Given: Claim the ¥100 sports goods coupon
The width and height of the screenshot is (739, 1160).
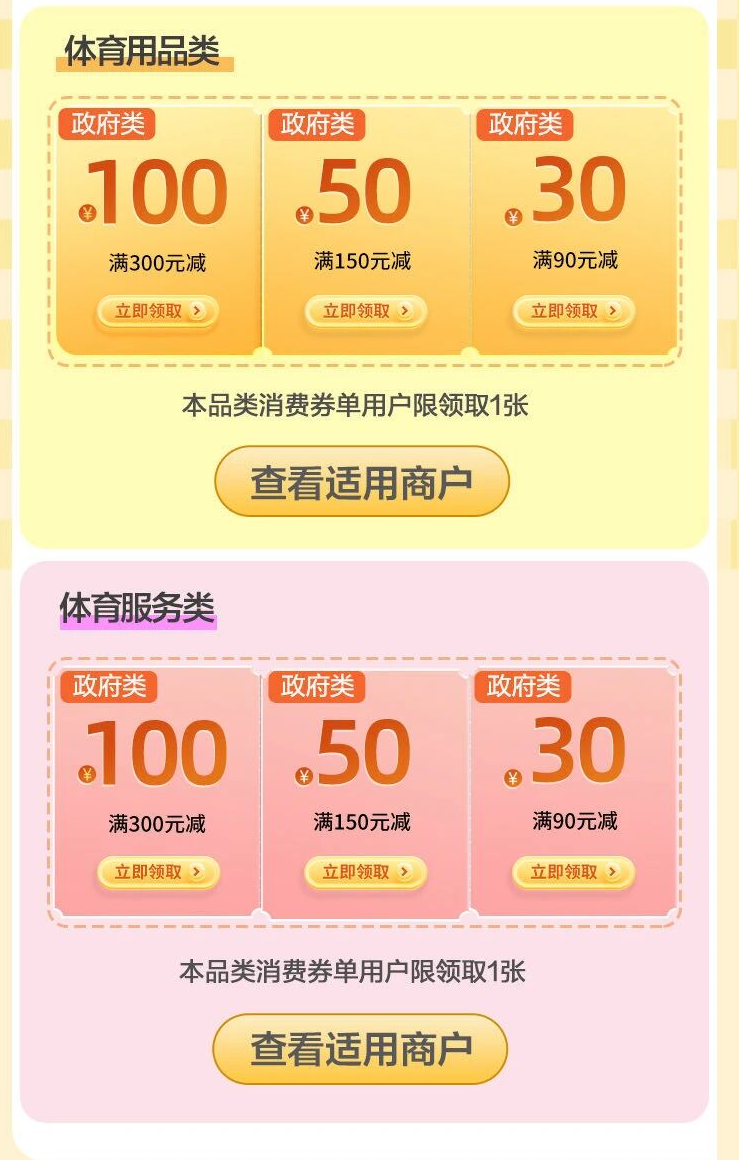Looking at the screenshot, I should pyautogui.click(x=158, y=311).
